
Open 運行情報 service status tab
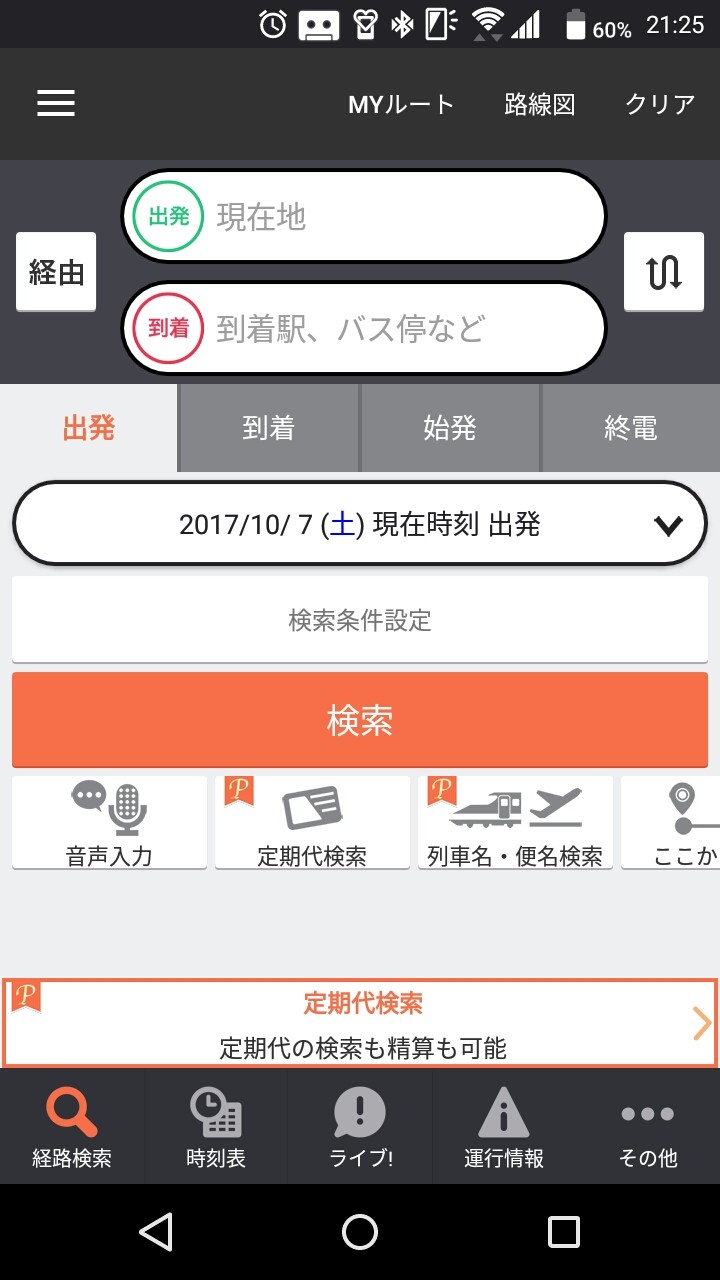504,1128
